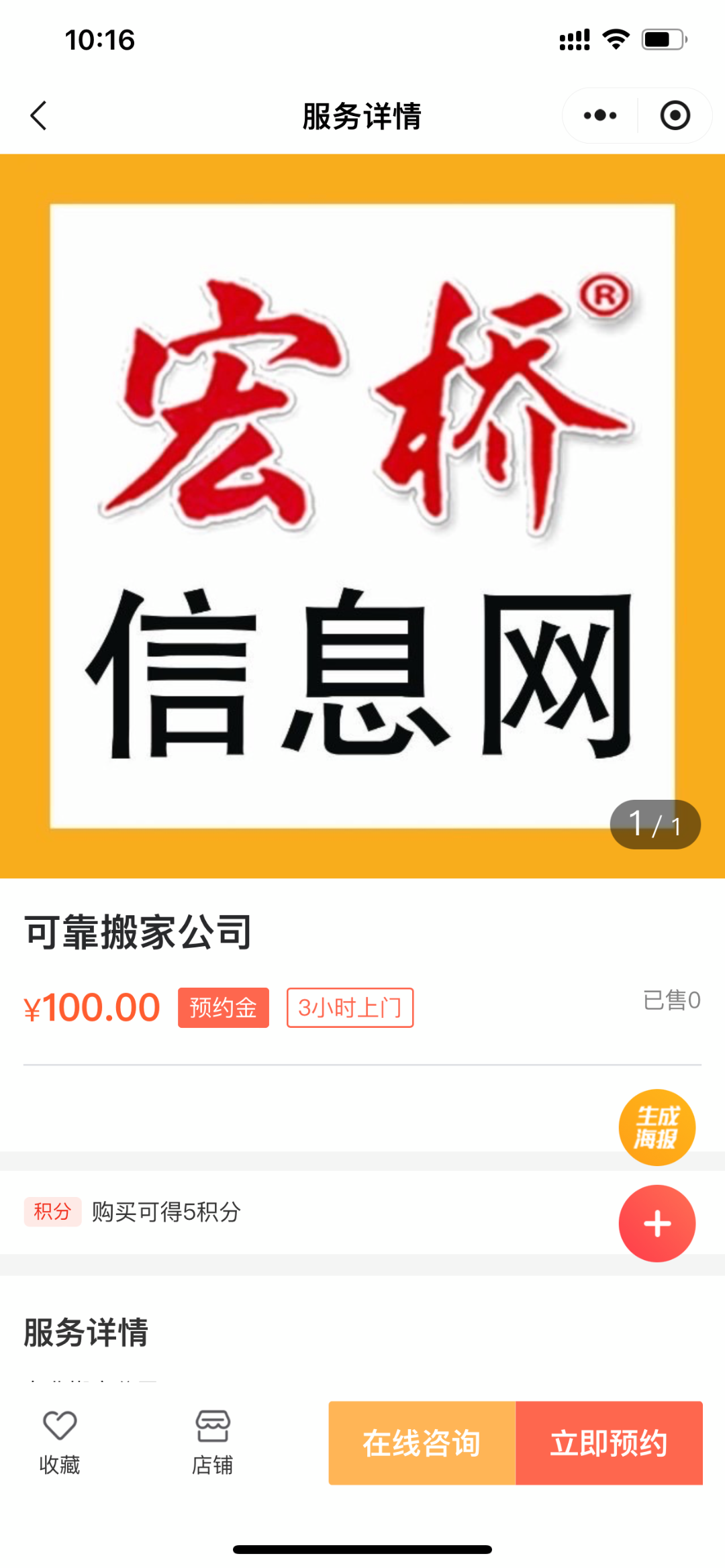Tap the 生成海报 poster generator badge
Screen dimensions: 725x1568
tap(657, 1127)
